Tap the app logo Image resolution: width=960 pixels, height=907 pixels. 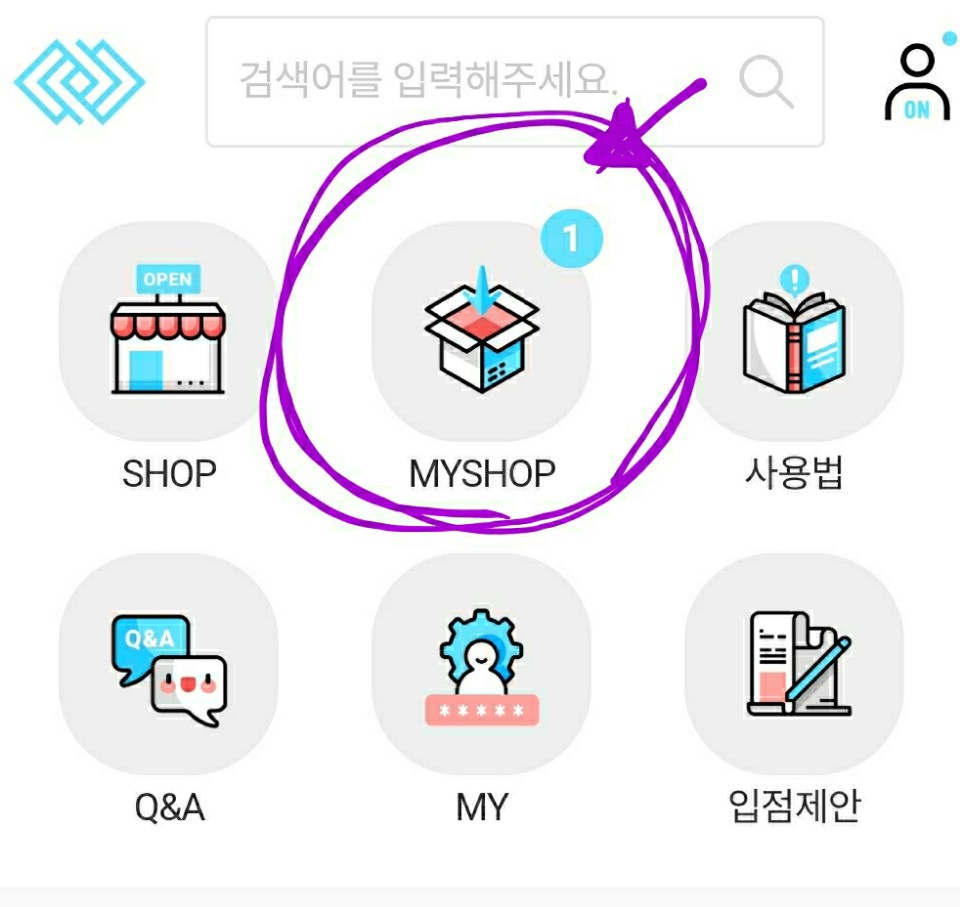tap(79, 81)
